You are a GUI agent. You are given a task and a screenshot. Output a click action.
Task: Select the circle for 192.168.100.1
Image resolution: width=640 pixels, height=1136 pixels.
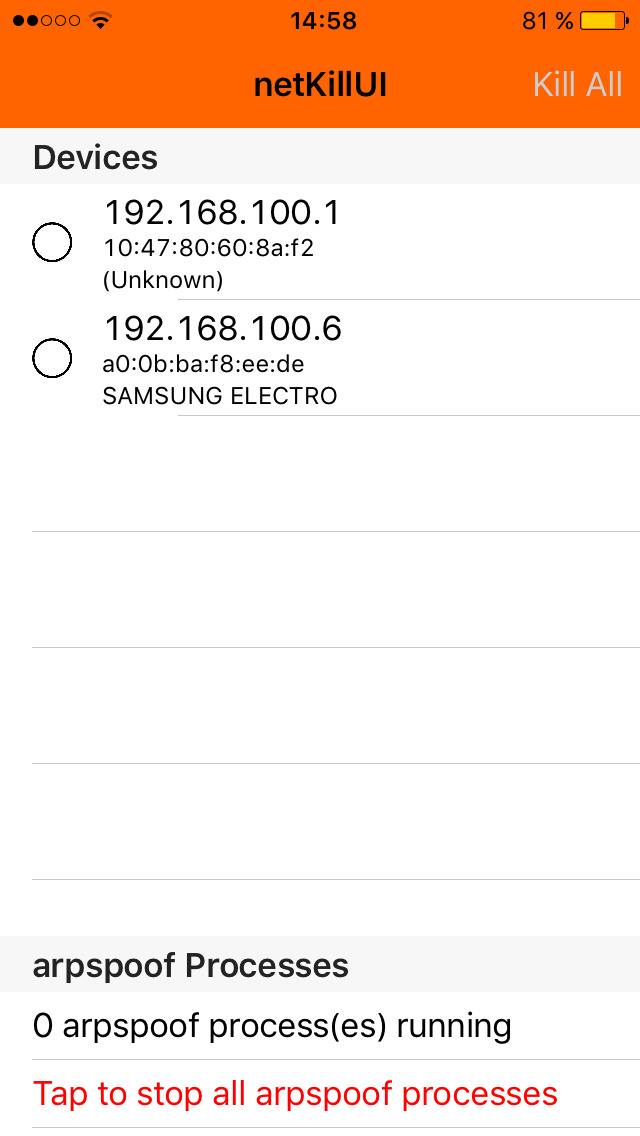click(x=52, y=242)
